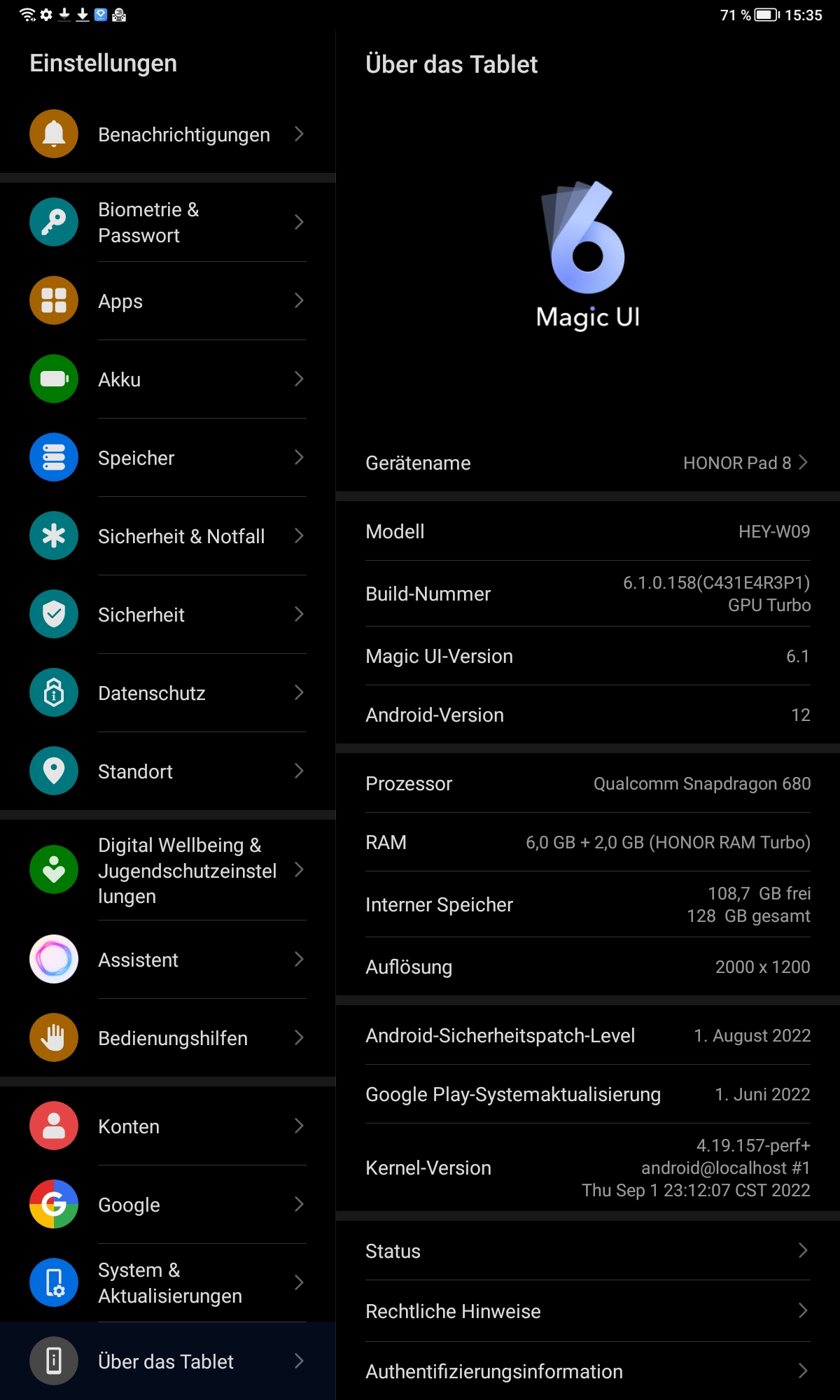Open Digital Wellbeing & Jugendschutzeinstellungen

click(x=168, y=870)
